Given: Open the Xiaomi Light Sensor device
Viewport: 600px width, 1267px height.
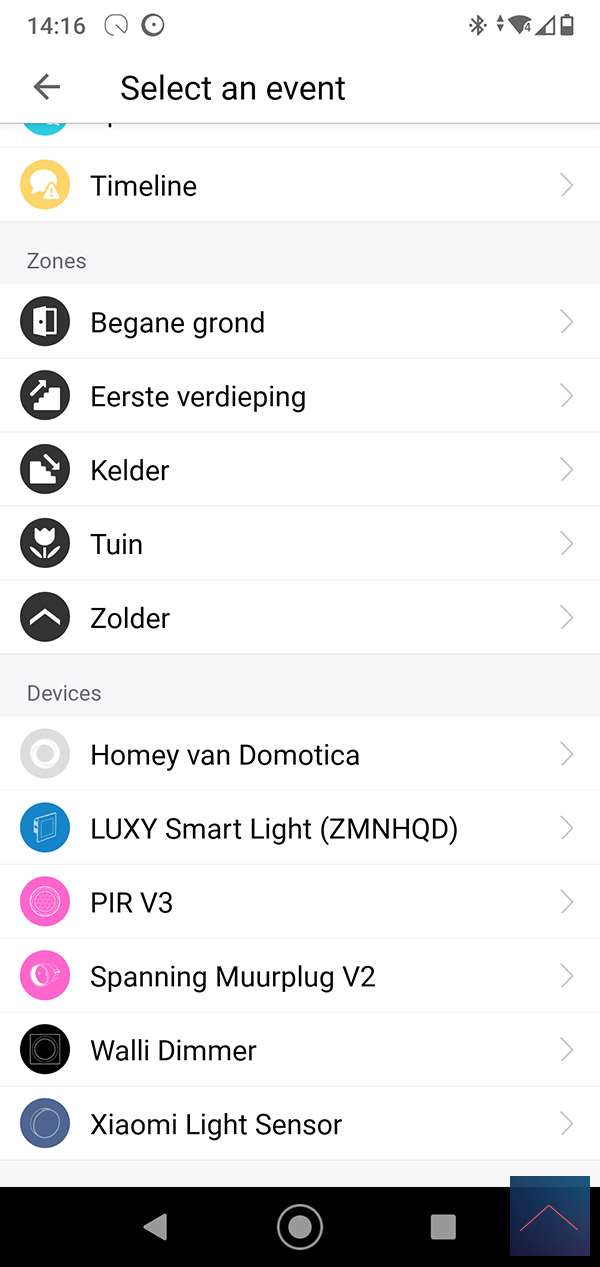Looking at the screenshot, I should click(x=300, y=1124).
